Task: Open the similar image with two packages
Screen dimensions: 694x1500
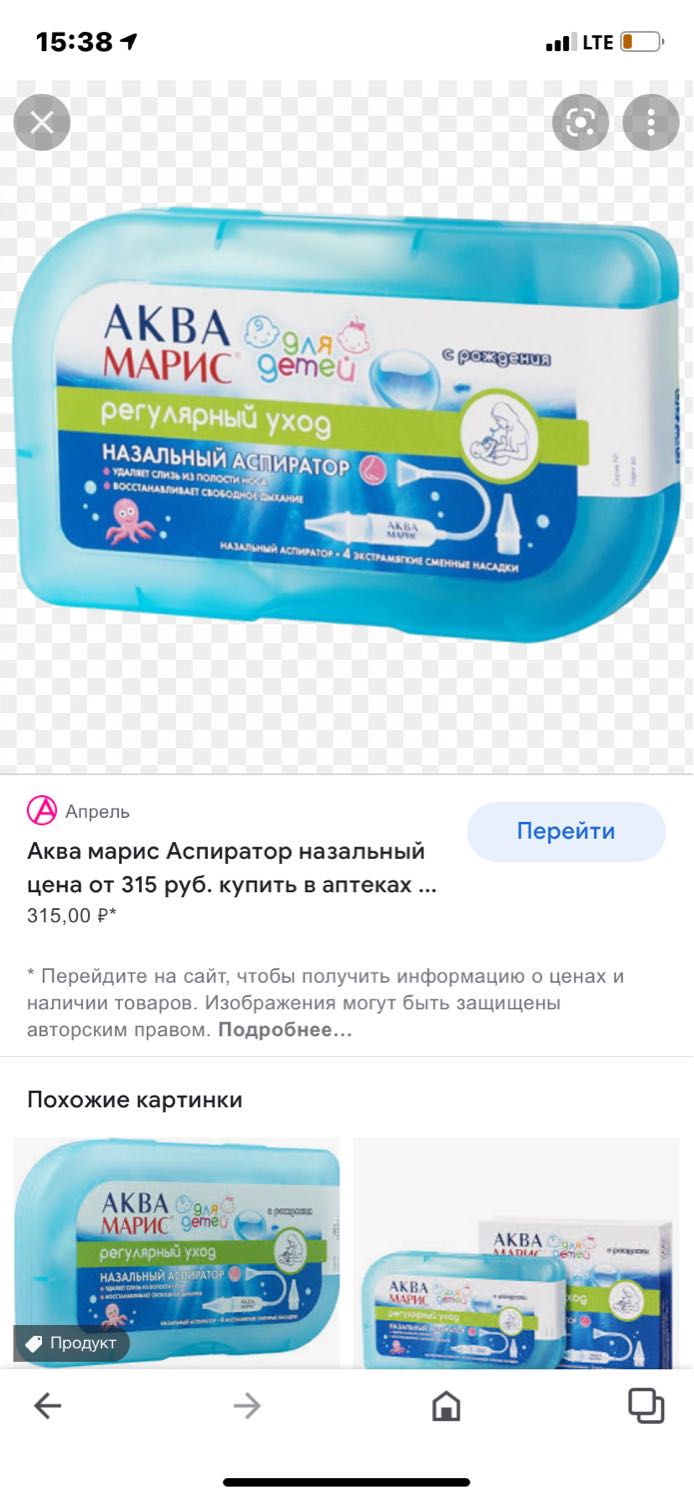Action: click(516, 1253)
